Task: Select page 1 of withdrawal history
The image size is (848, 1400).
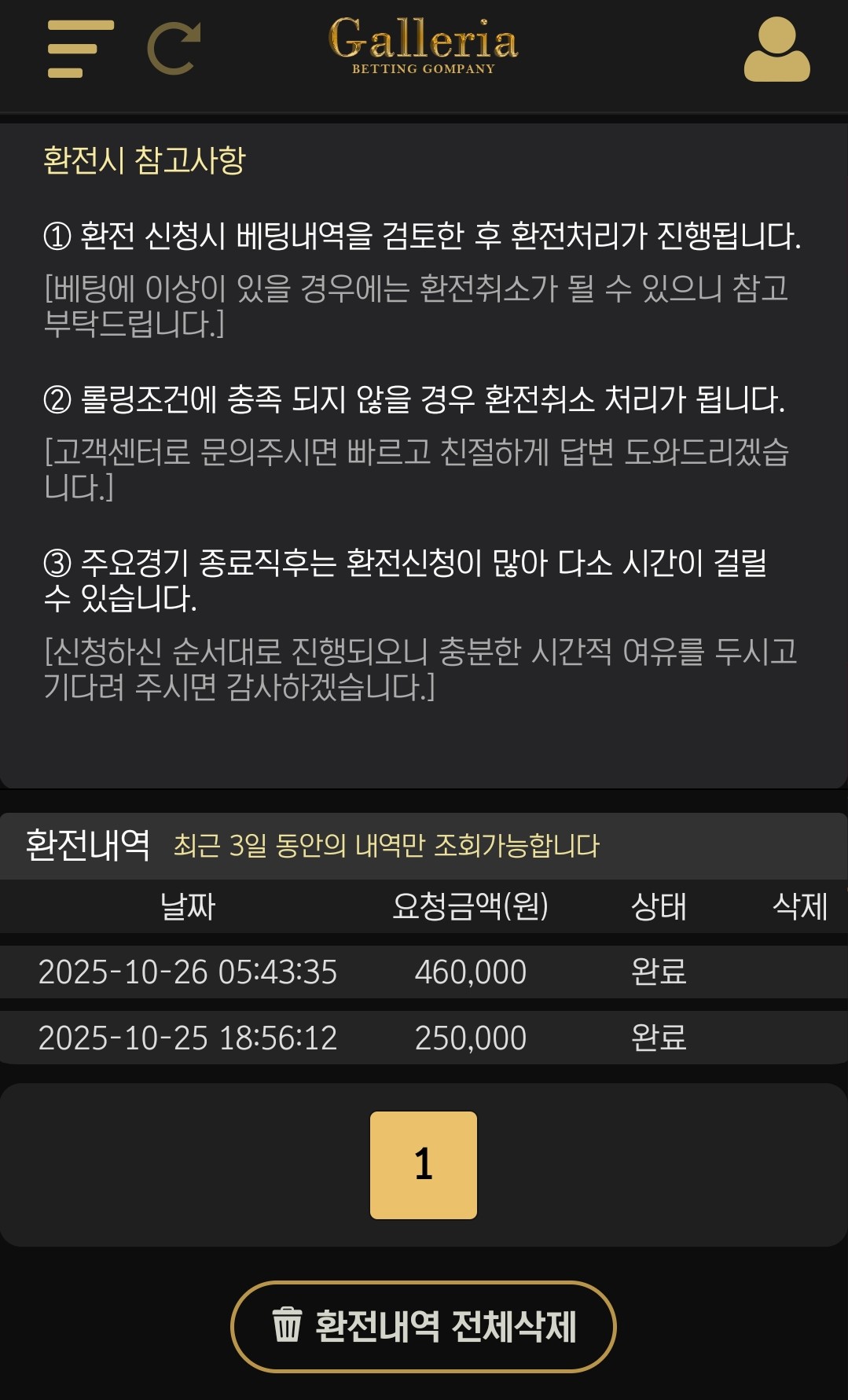Action: coord(424,1165)
